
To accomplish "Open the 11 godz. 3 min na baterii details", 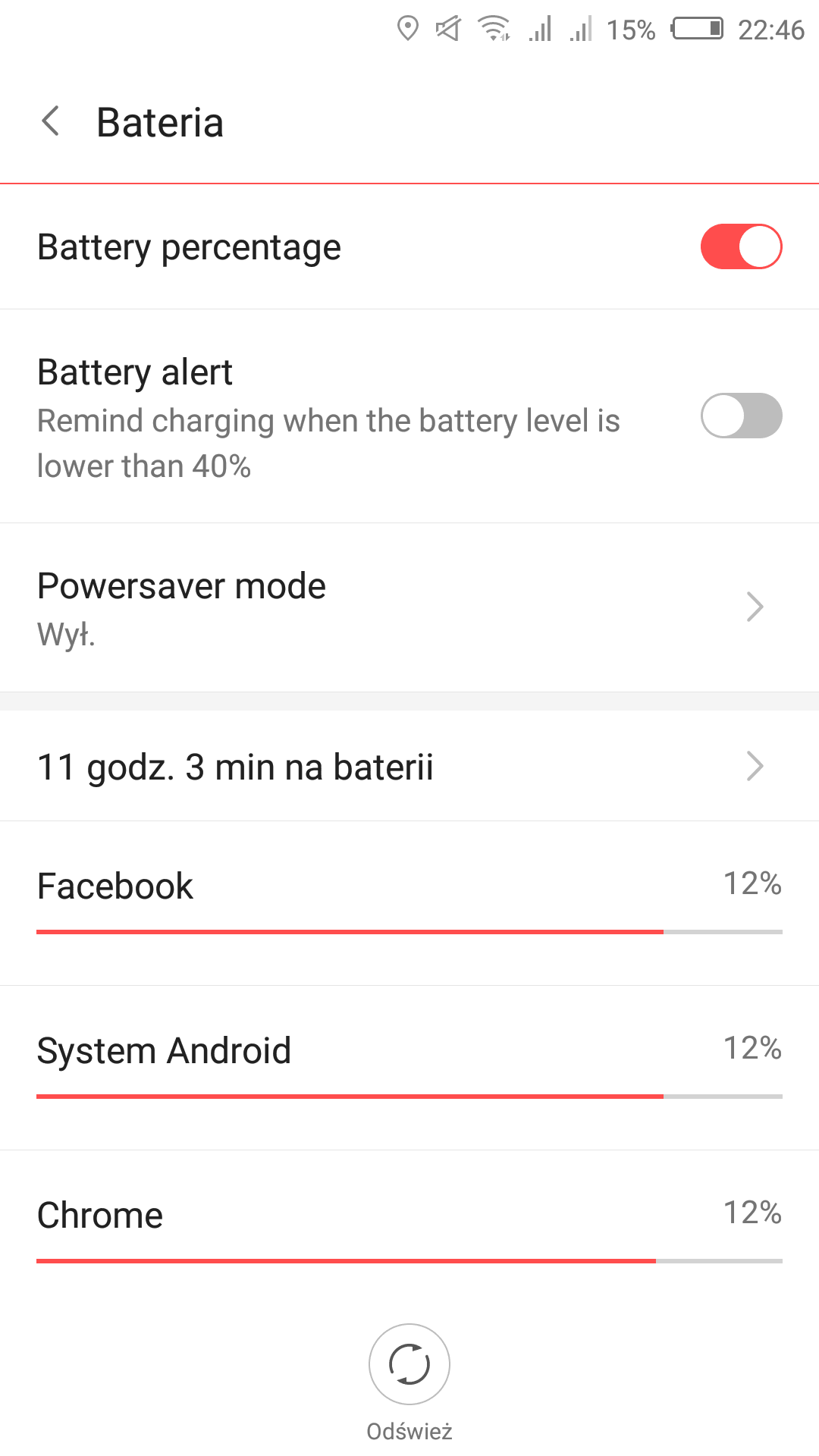I will tap(409, 766).
